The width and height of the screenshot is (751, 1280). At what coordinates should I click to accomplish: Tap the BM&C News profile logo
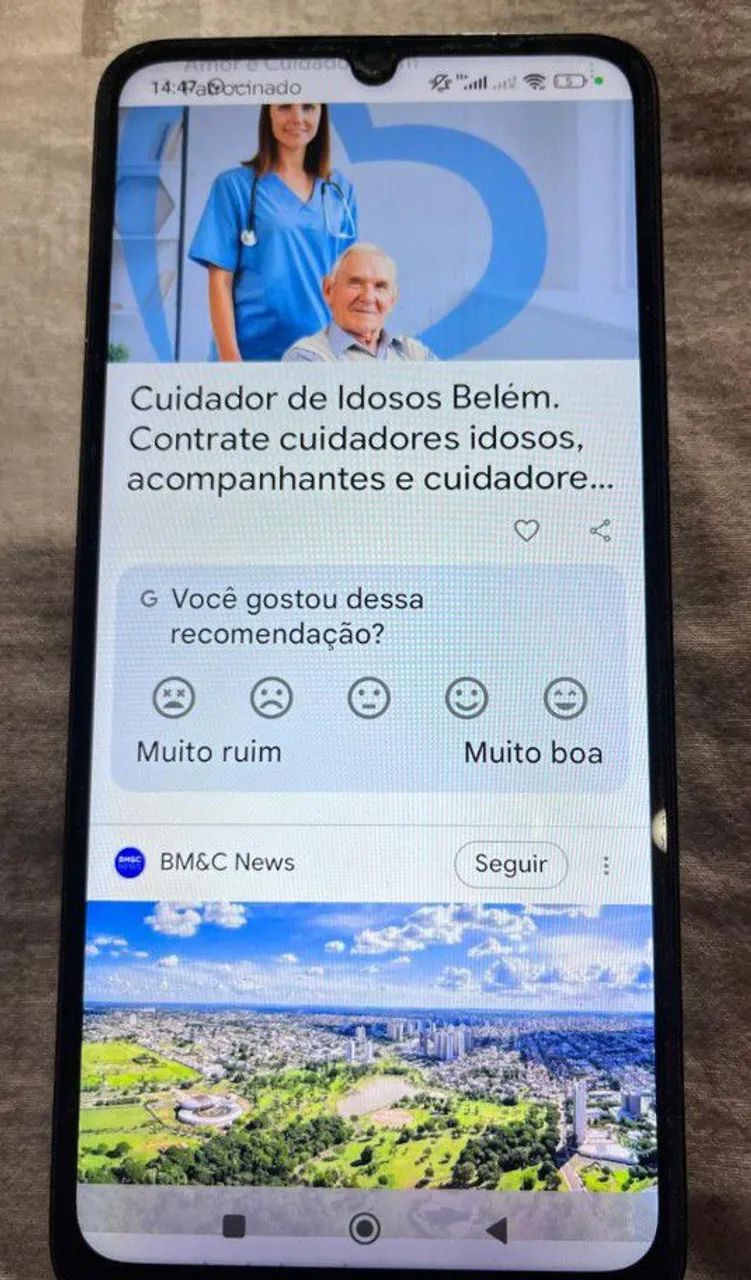[129, 861]
